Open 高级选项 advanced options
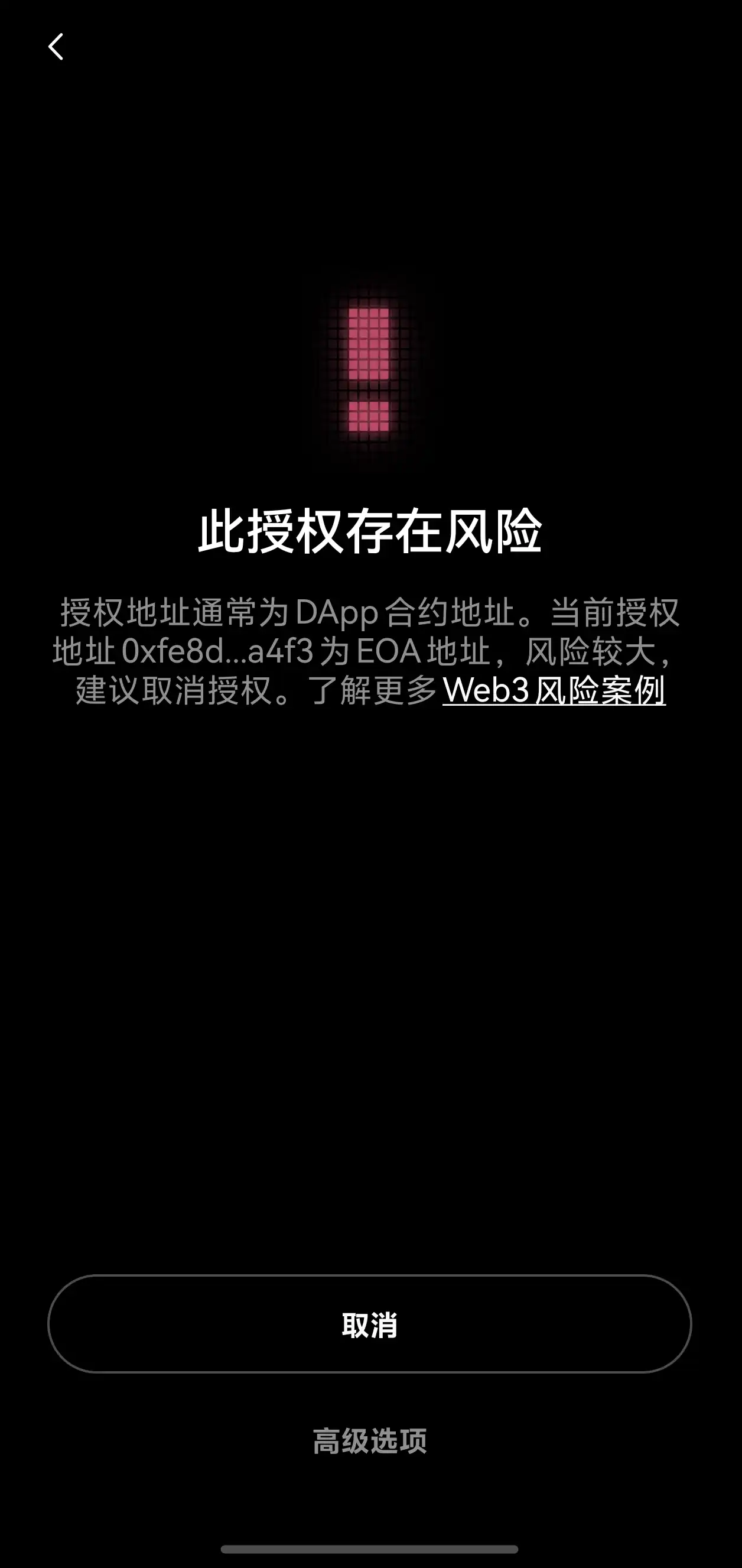Screen dimensions: 742x1568 (370, 1441)
